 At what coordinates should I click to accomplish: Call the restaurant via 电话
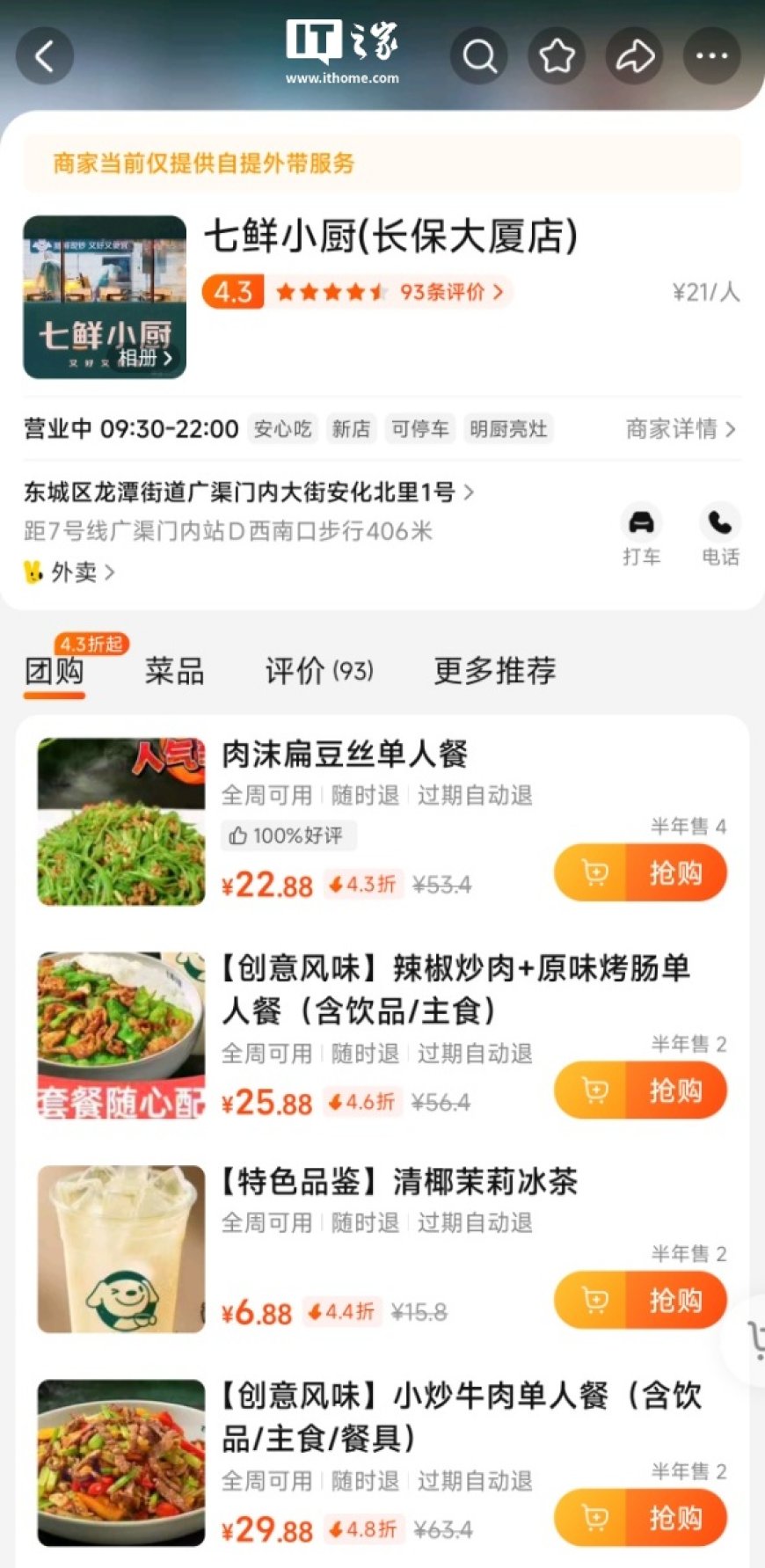pos(720,535)
